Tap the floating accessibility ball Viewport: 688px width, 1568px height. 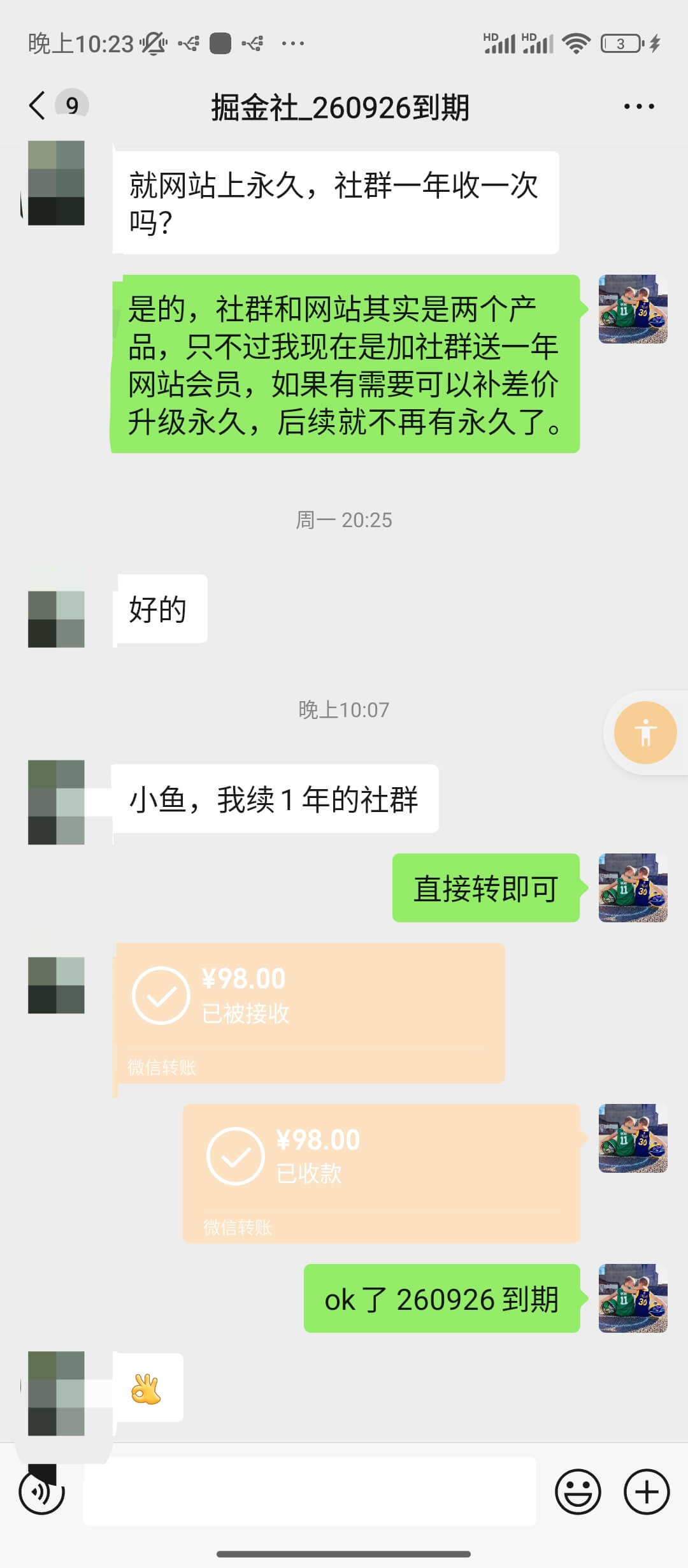point(648,732)
